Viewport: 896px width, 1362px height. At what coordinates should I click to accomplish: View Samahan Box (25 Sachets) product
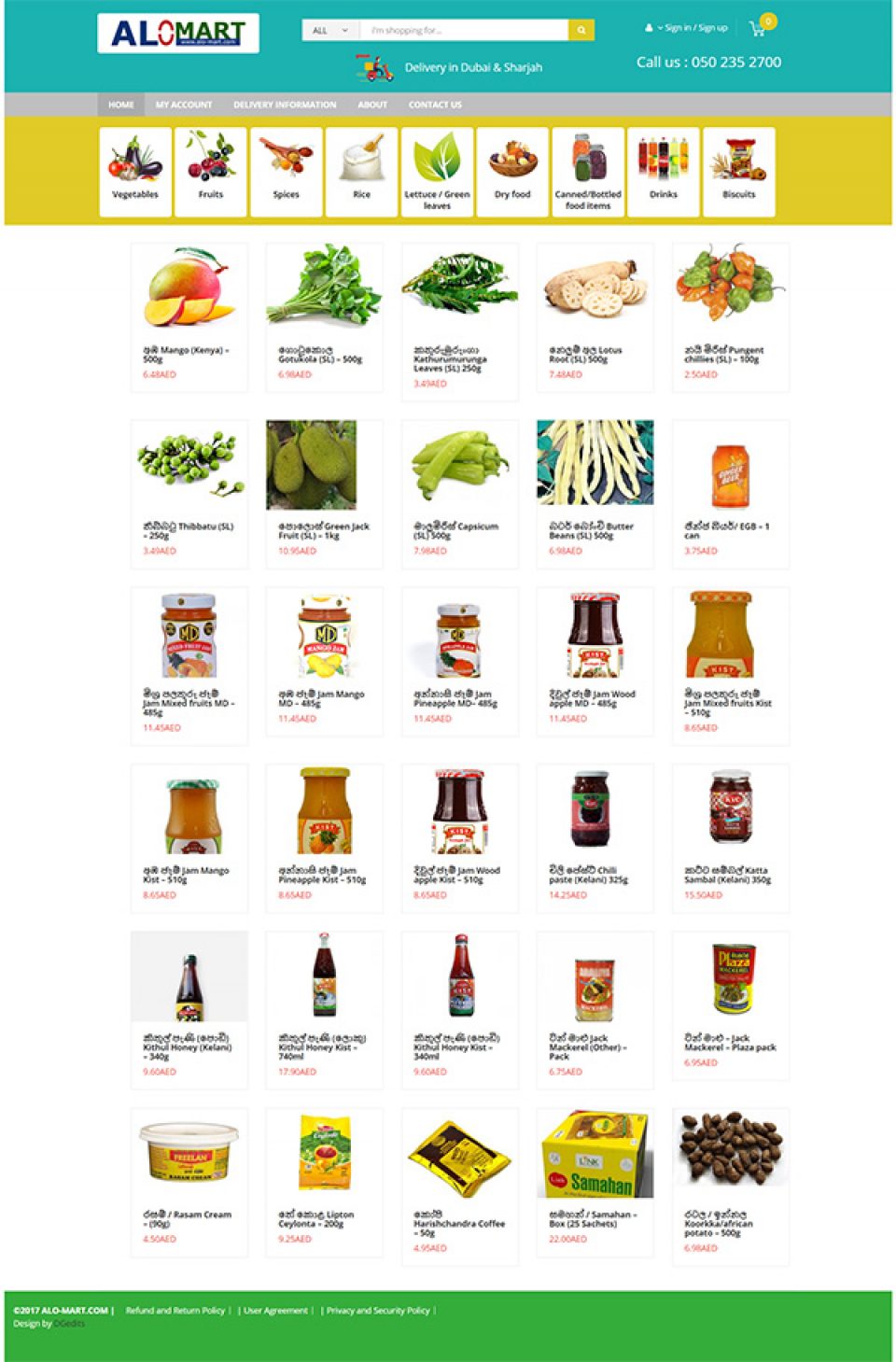[595, 1182]
